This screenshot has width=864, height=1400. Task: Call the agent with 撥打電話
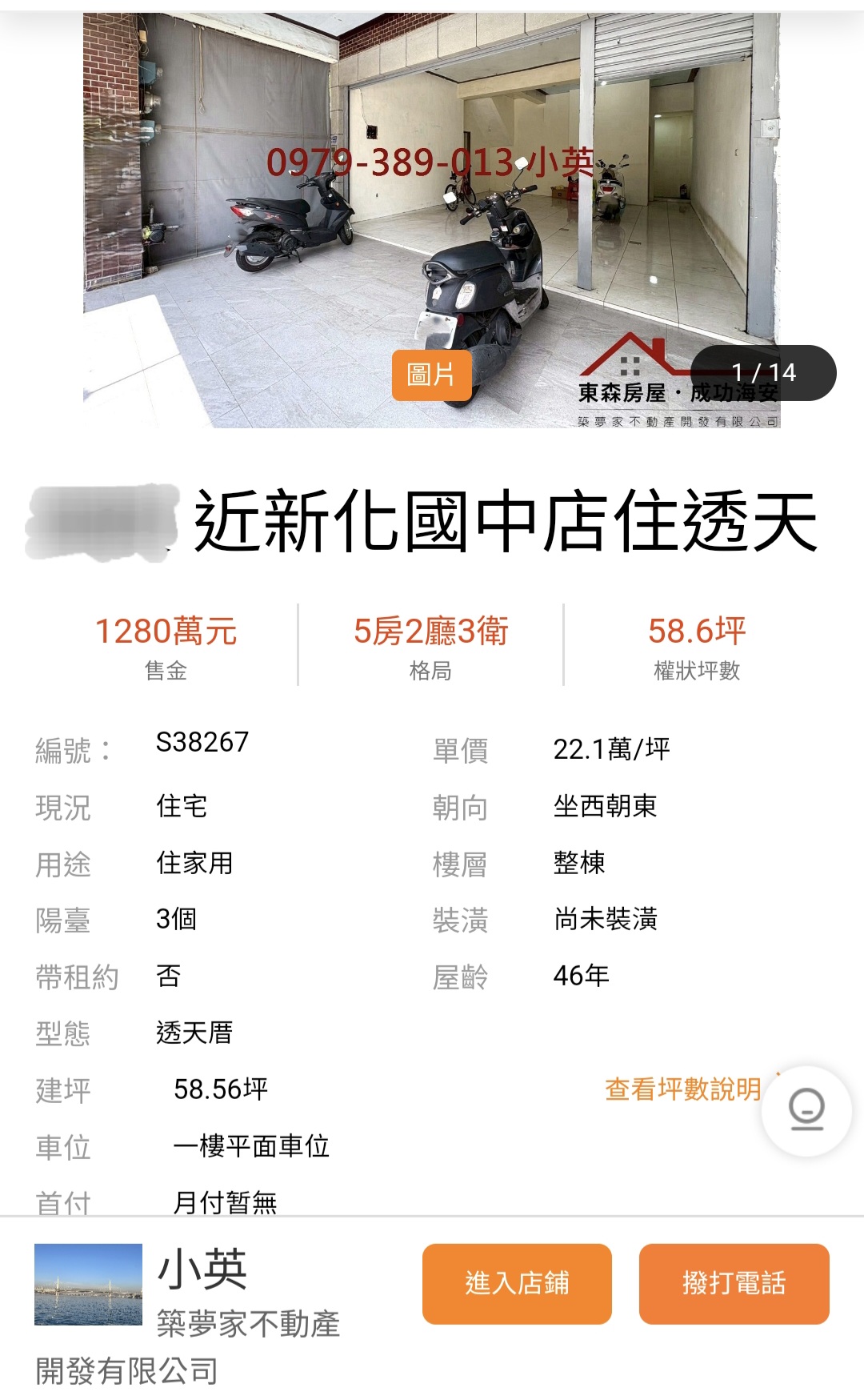point(734,1283)
